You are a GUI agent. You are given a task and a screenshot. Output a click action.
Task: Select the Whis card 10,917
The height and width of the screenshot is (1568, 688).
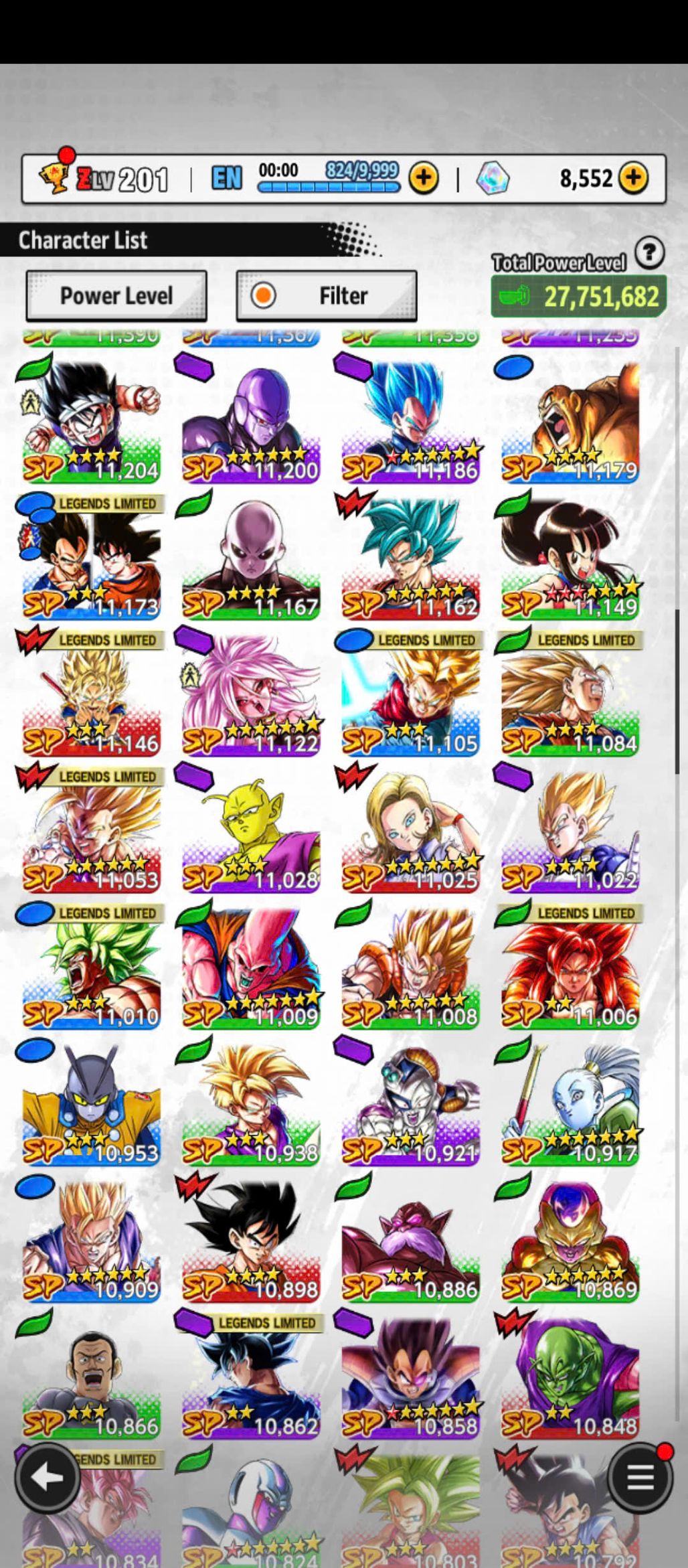571,1105
